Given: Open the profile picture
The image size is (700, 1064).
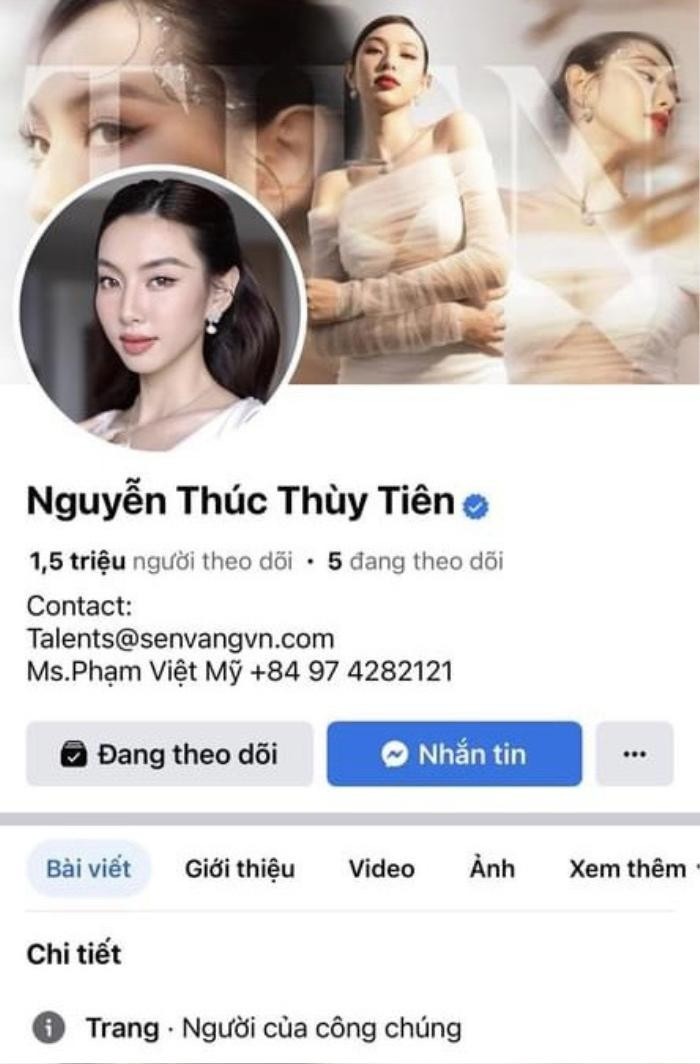Looking at the screenshot, I should pos(161,309).
